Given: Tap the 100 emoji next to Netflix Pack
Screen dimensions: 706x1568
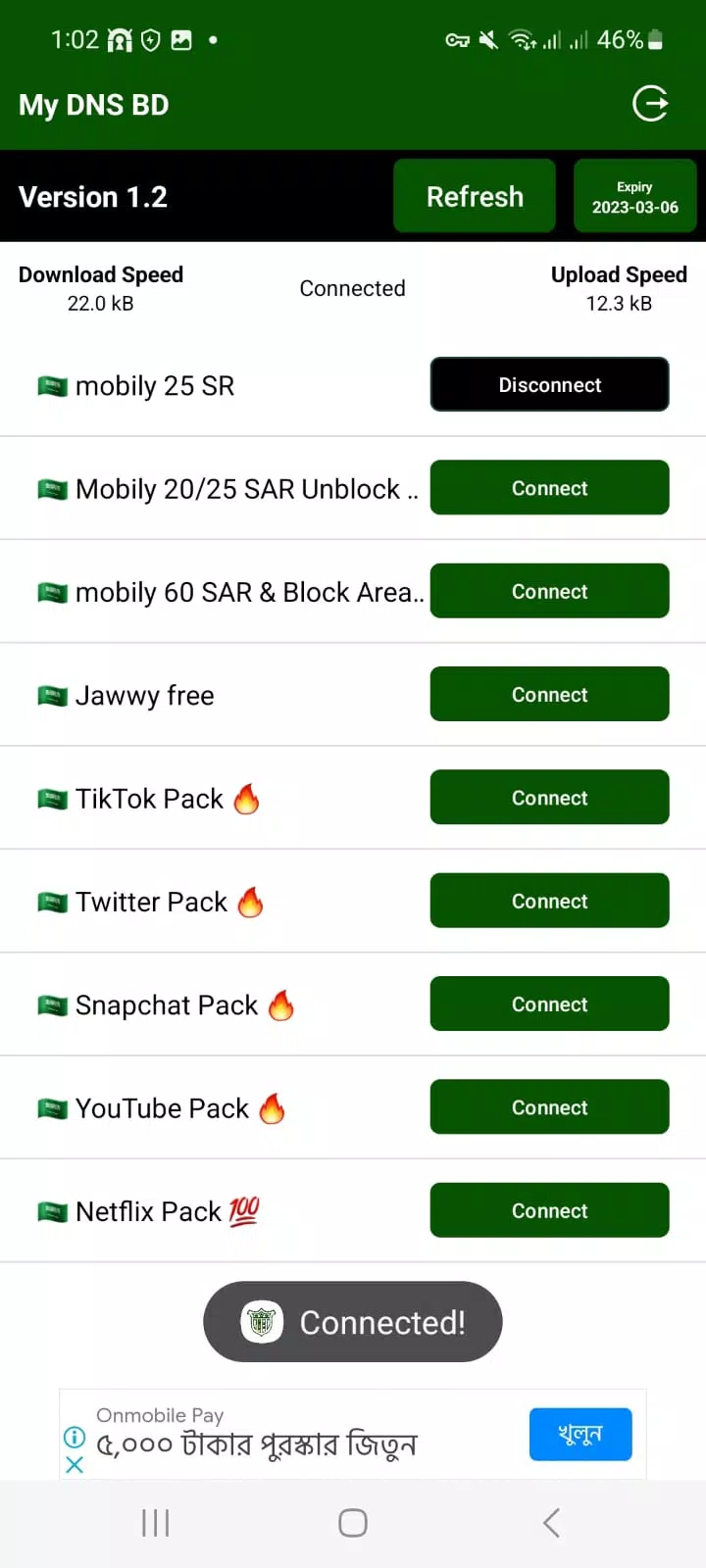Looking at the screenshot, I should [247, 1210].
